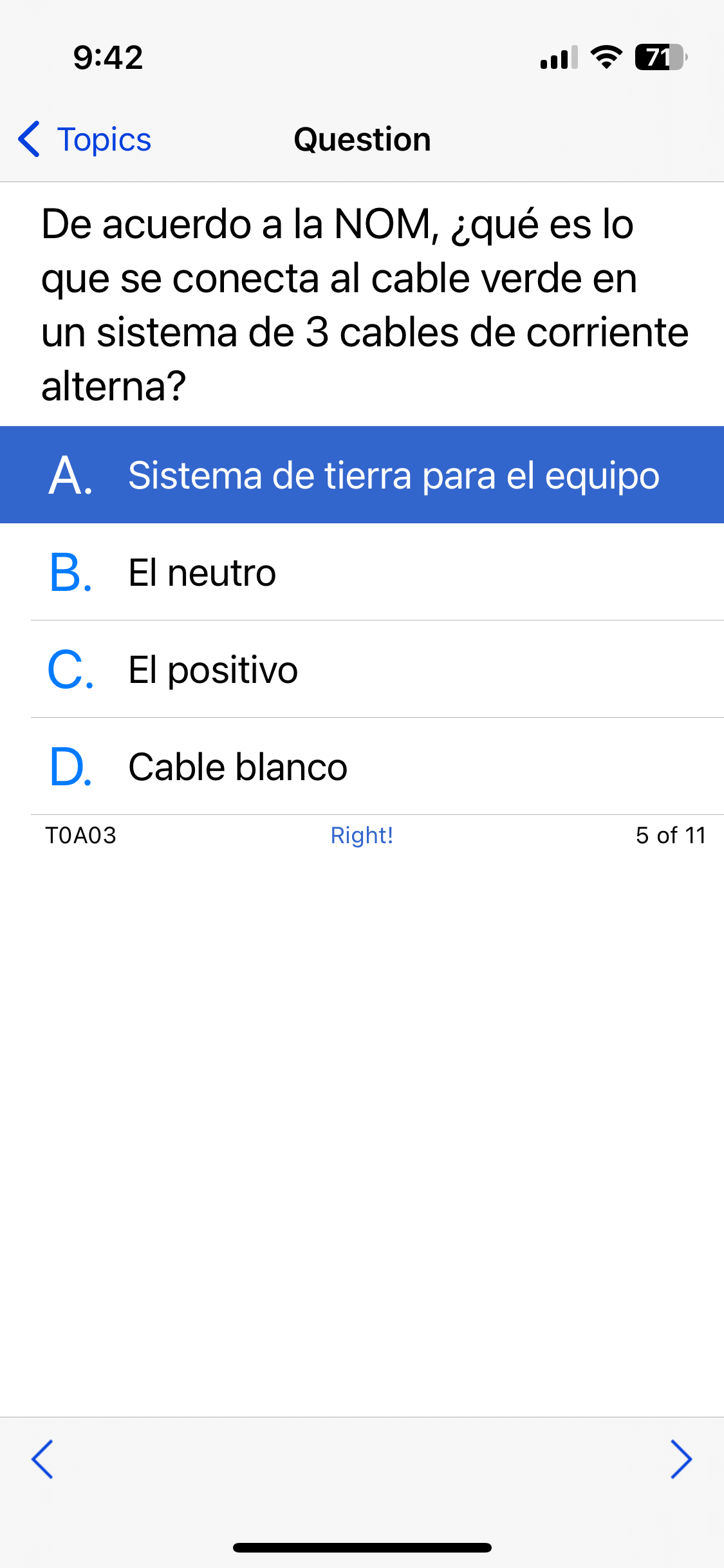724x1568 pixels.
Task: Select answer A Sistema de tierra para el equipo
Action: tap(362, 475)
